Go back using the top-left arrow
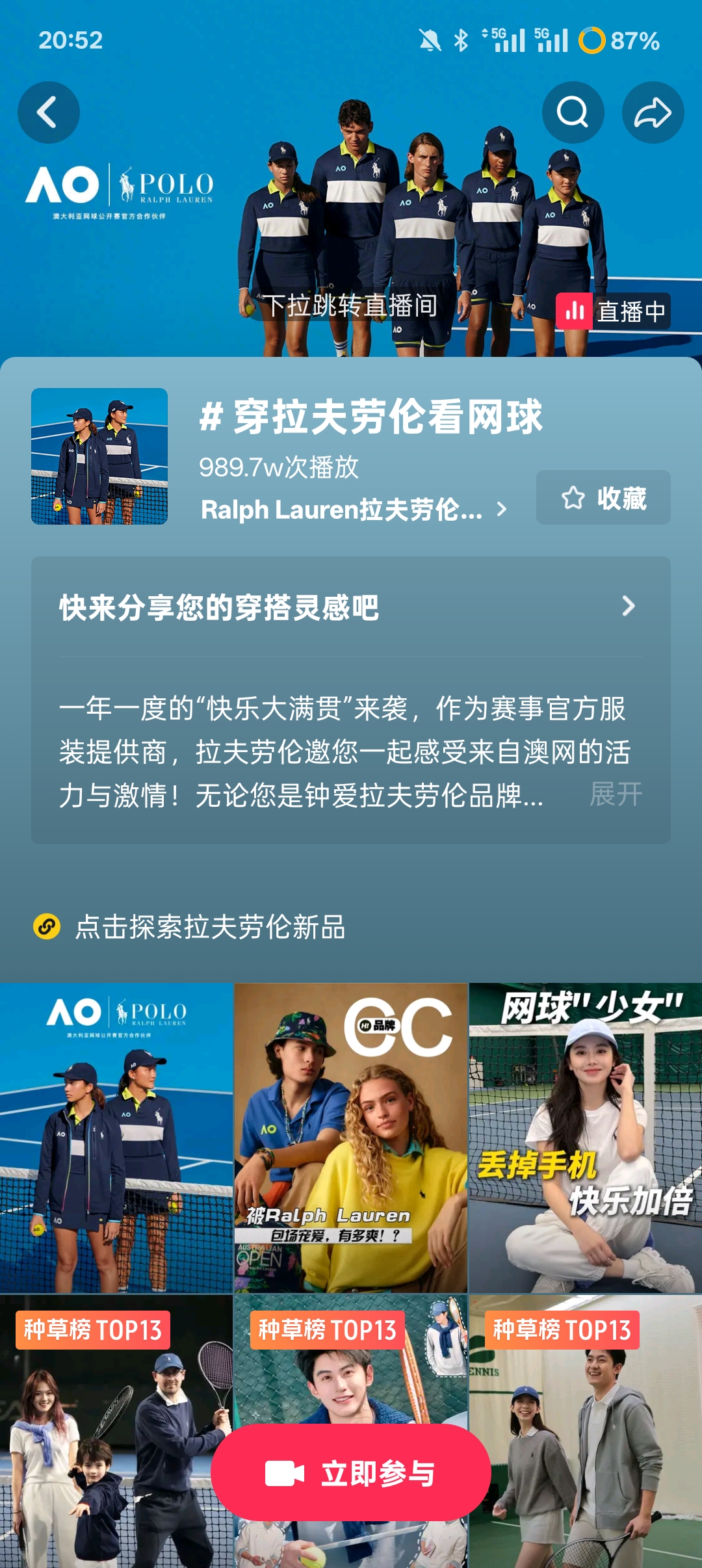 (49, 112)
